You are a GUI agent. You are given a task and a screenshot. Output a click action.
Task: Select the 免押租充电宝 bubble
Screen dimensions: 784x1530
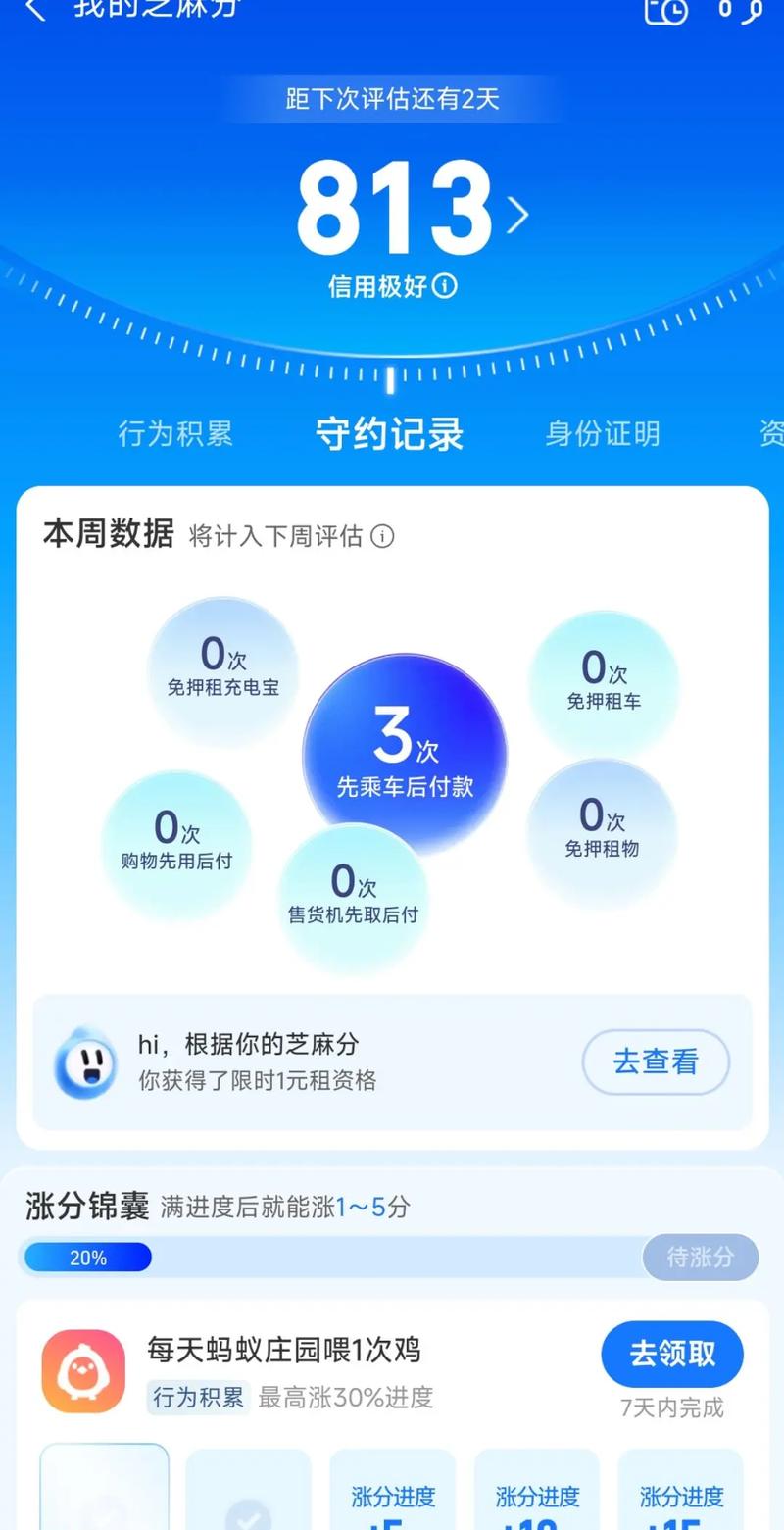tap(223, 668)
